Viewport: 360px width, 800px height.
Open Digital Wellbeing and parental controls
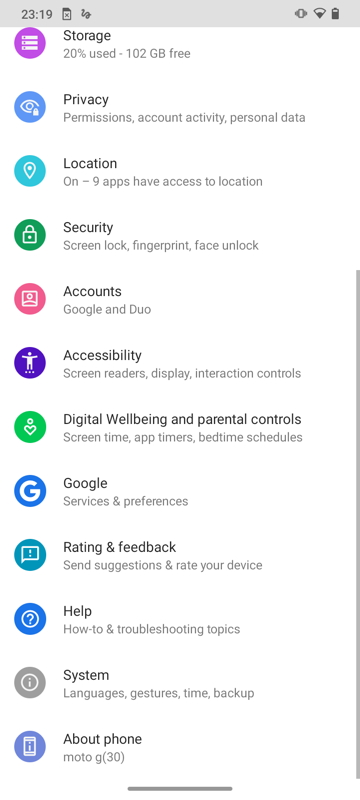(x=178, y=427)
